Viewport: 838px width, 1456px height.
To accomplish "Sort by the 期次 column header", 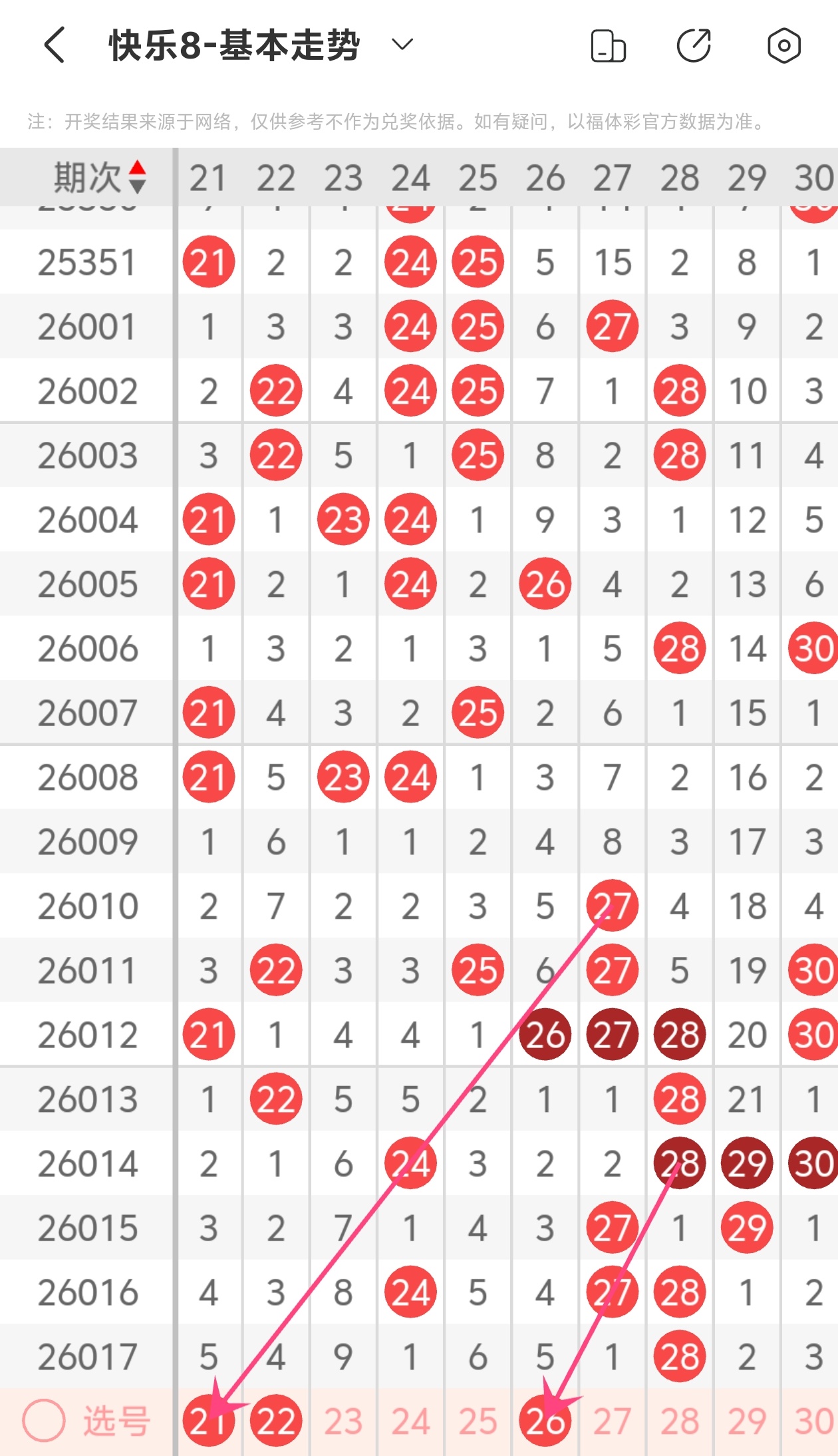I will click(100, 178).
